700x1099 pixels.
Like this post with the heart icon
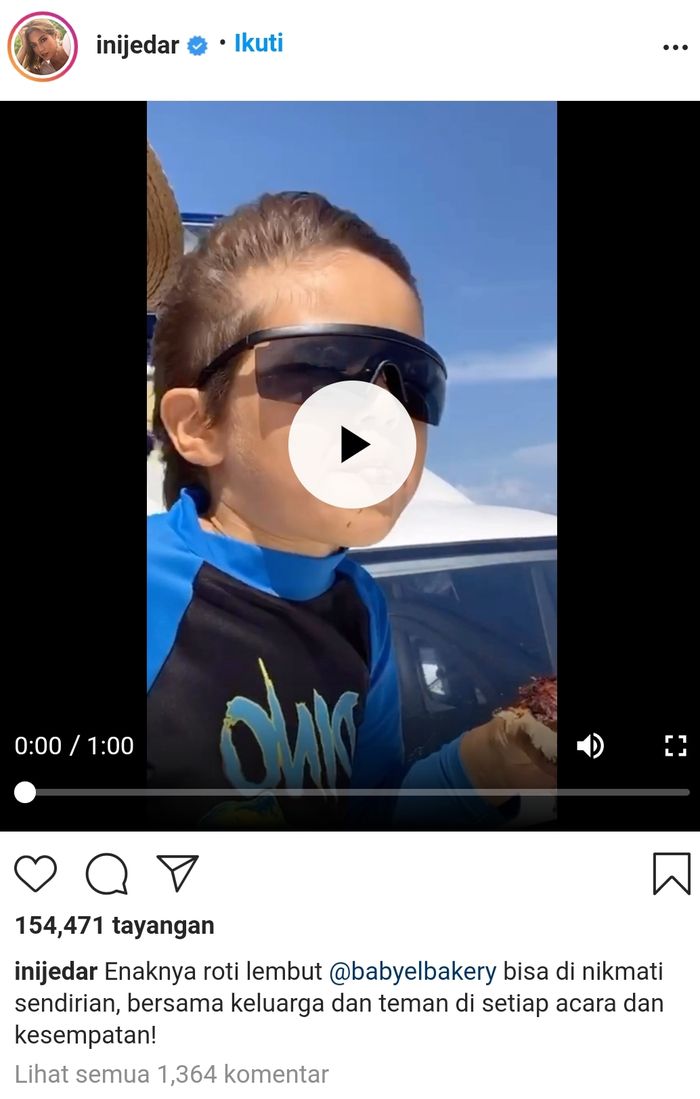pyautogui.click(x=36, y=873)
